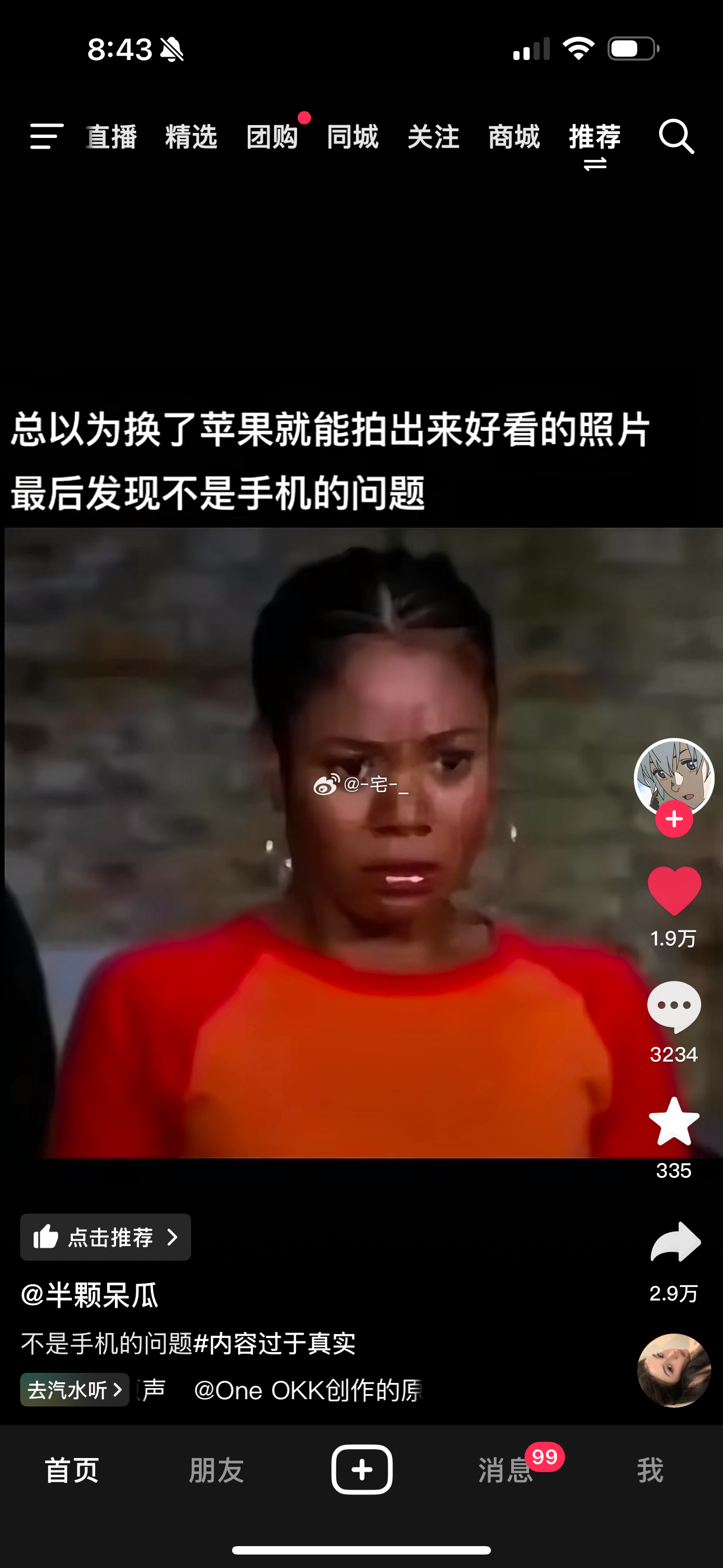This screenshot has height=1568, width=723.
Task: Open the comments on this video
Action: (674, 1006)
